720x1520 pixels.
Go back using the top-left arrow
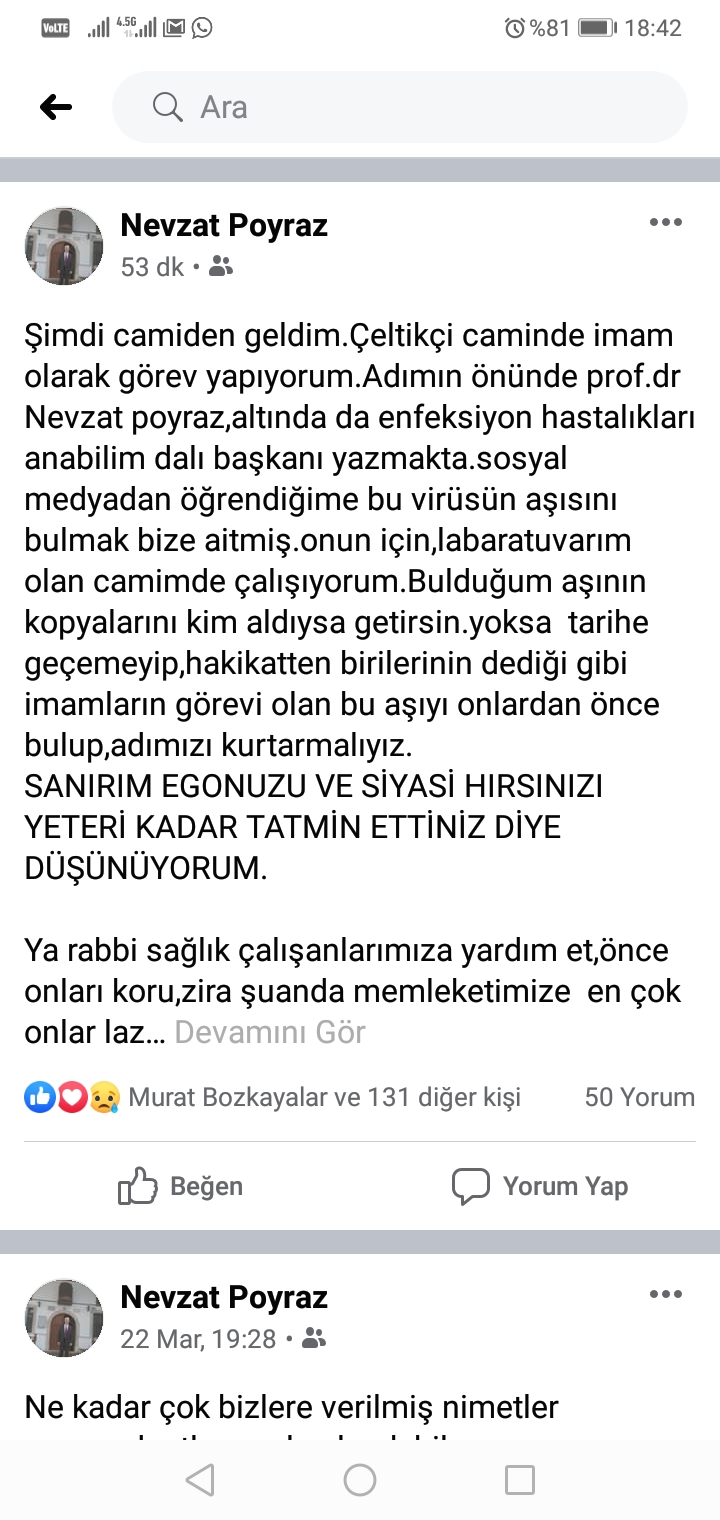(56, 107)
